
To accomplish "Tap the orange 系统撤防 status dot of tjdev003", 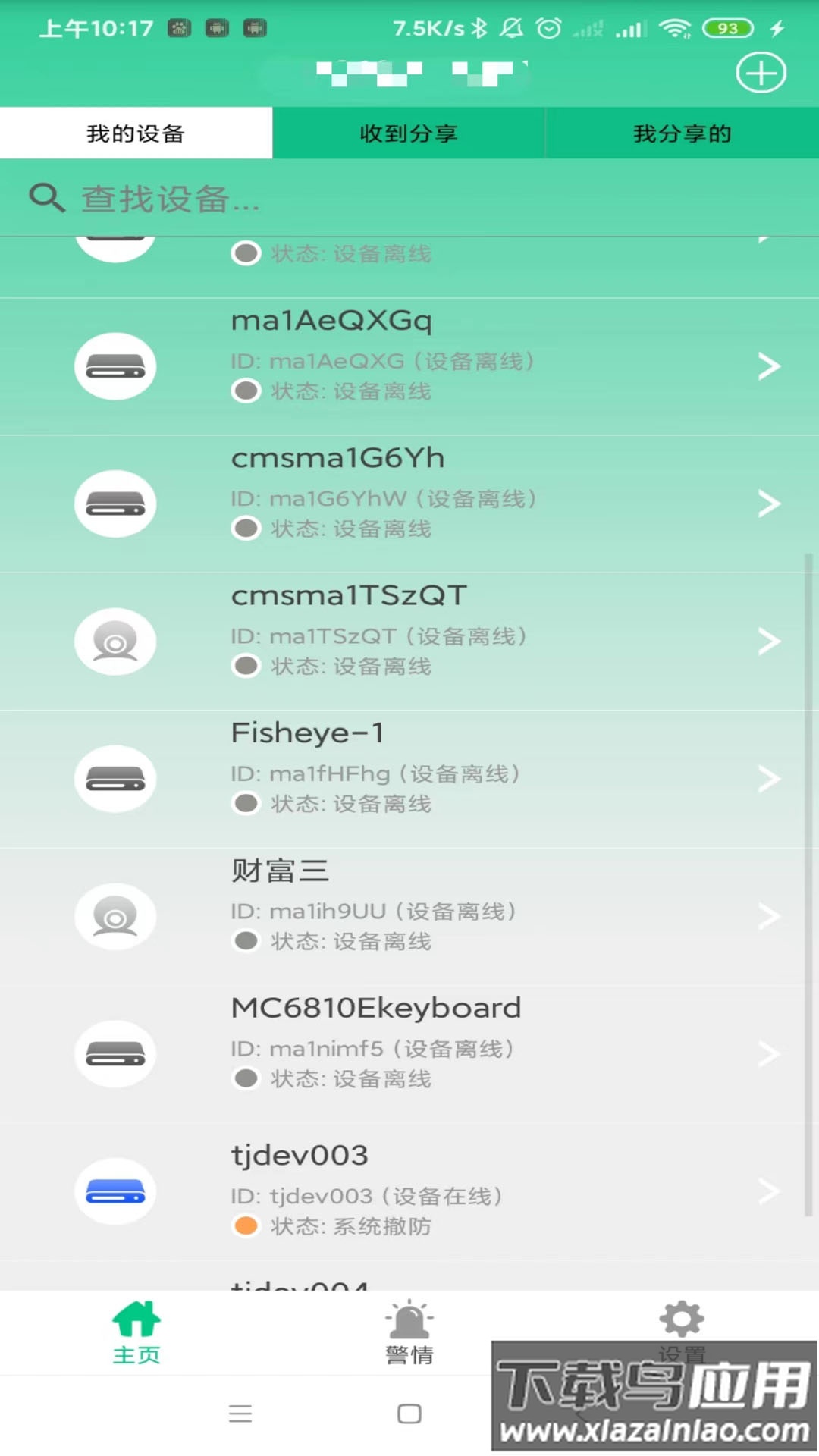I will [246, 1225].
